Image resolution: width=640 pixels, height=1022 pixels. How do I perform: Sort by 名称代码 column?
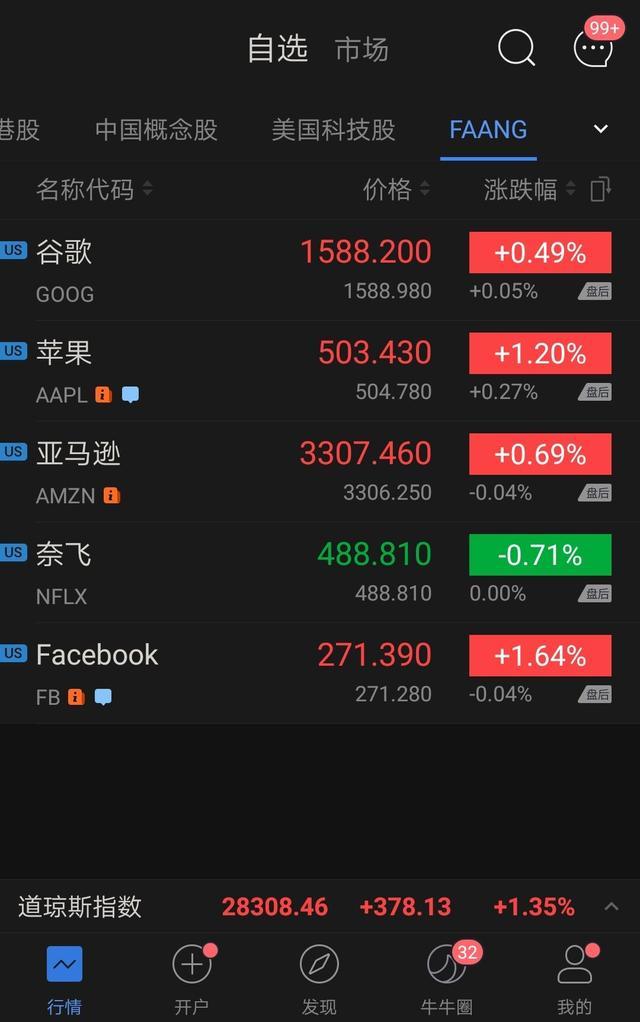click(94, 190)
